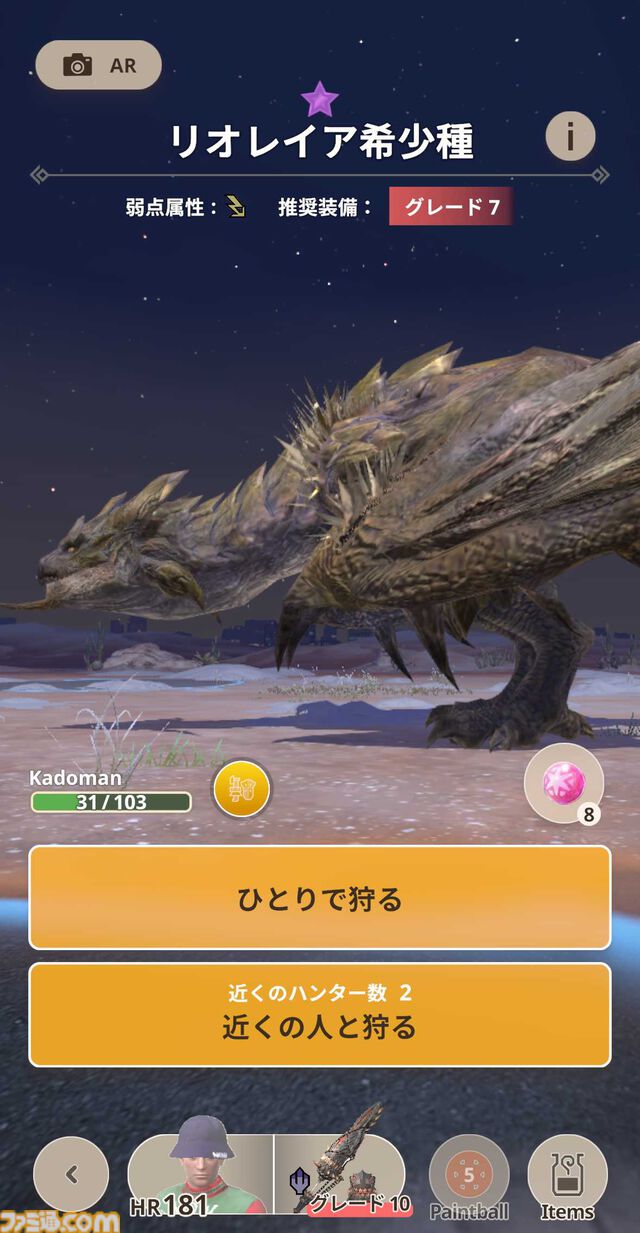Open the monster info button

point(570,136)
